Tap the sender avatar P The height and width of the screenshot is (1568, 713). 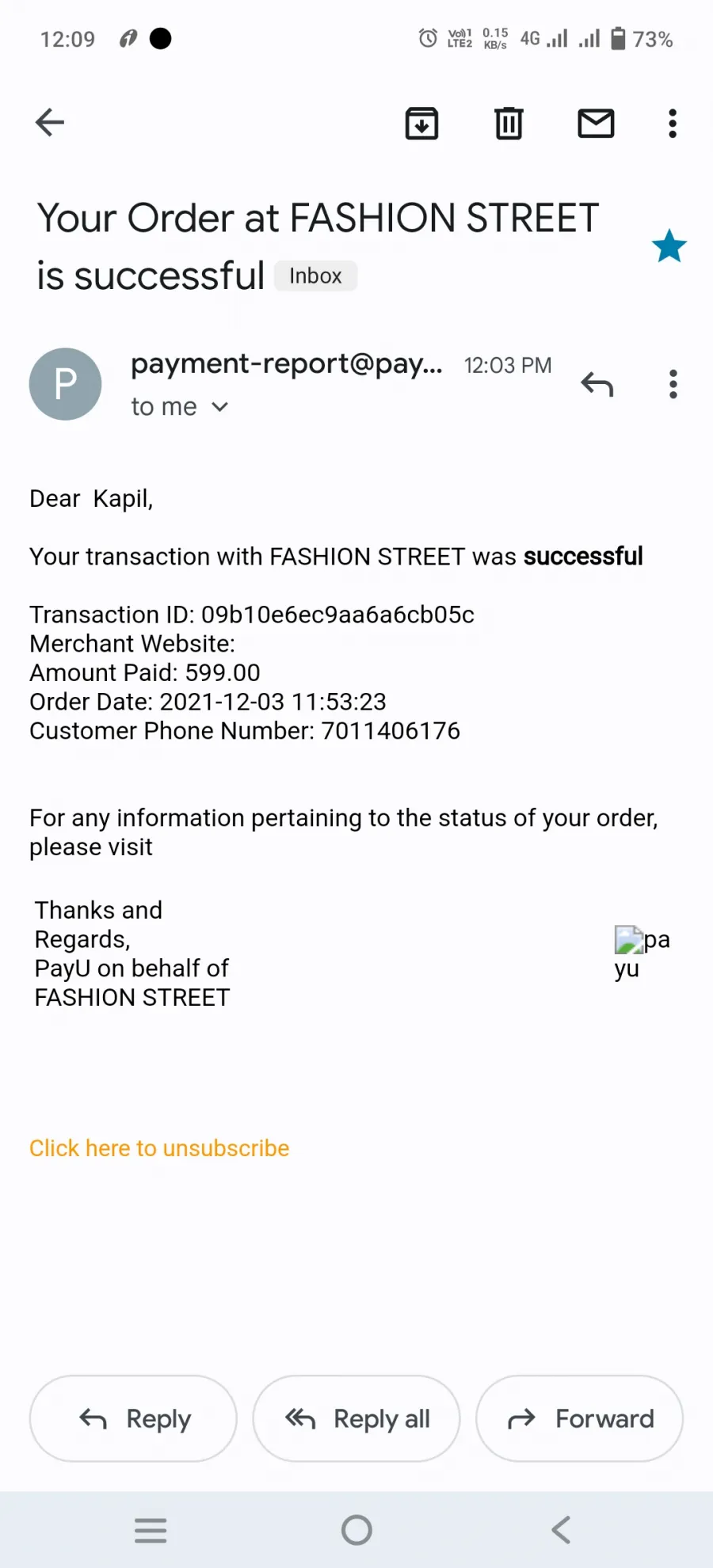tap(66, 384)
